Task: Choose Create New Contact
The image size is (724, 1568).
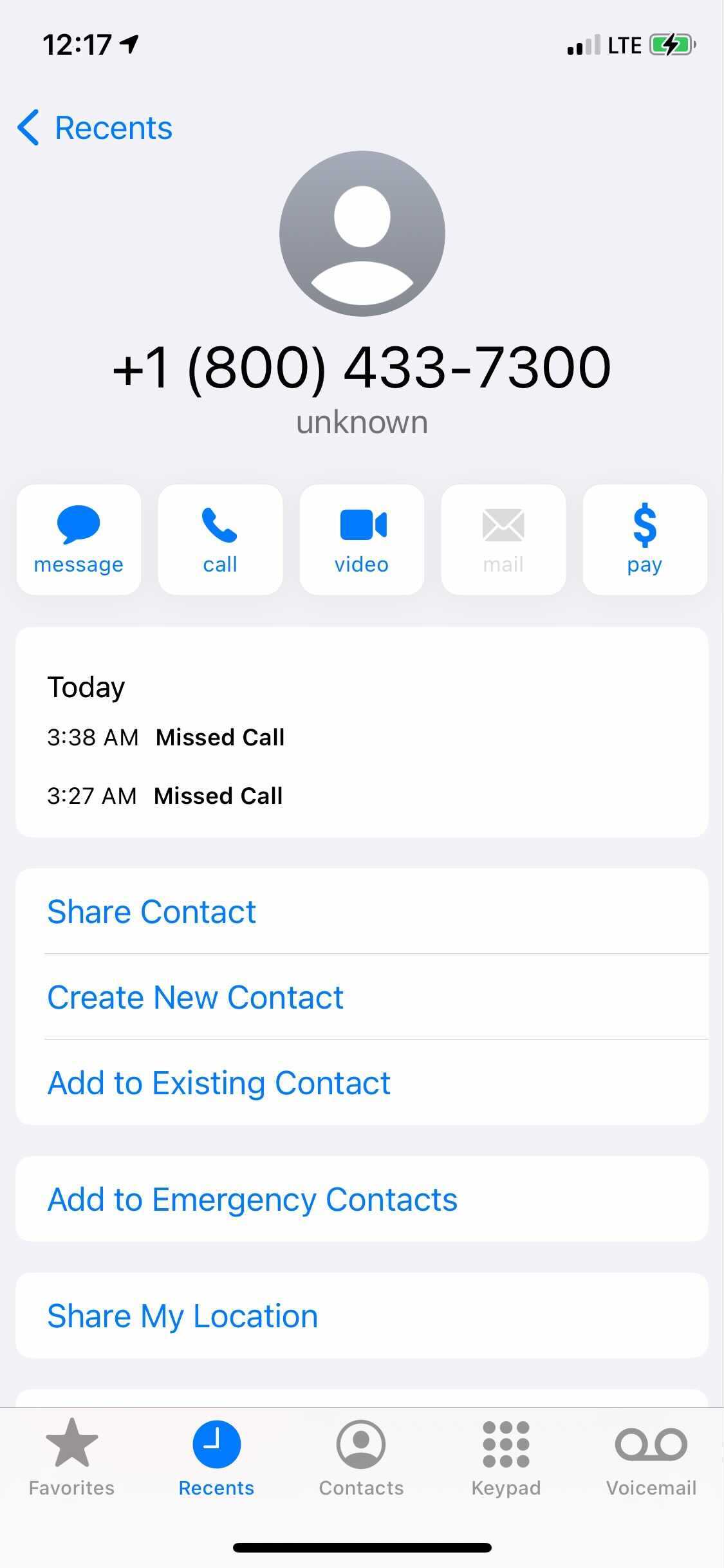Action: (362, 997)
